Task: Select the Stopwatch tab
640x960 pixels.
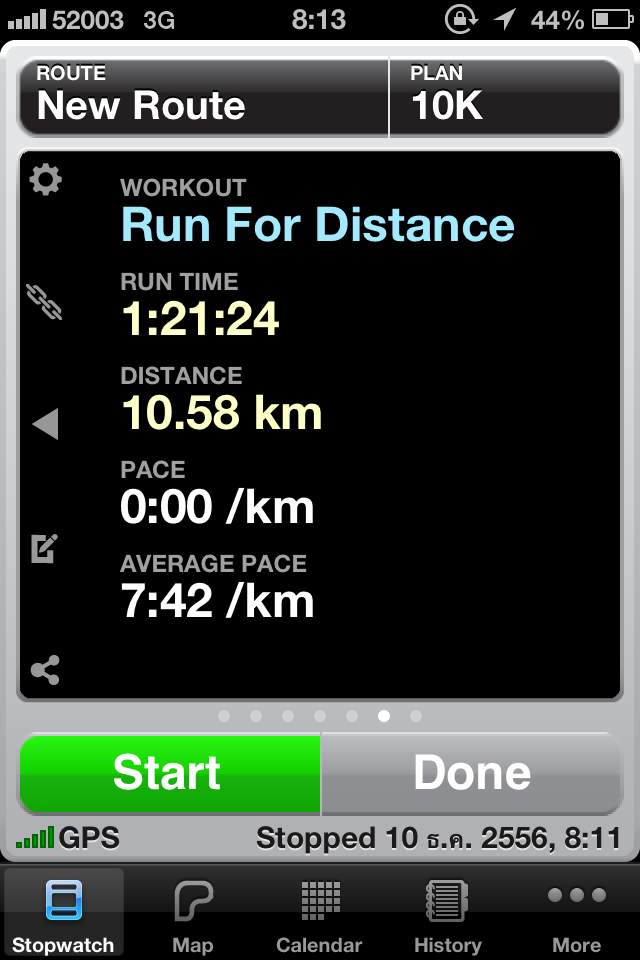Action: coord(63,915)
